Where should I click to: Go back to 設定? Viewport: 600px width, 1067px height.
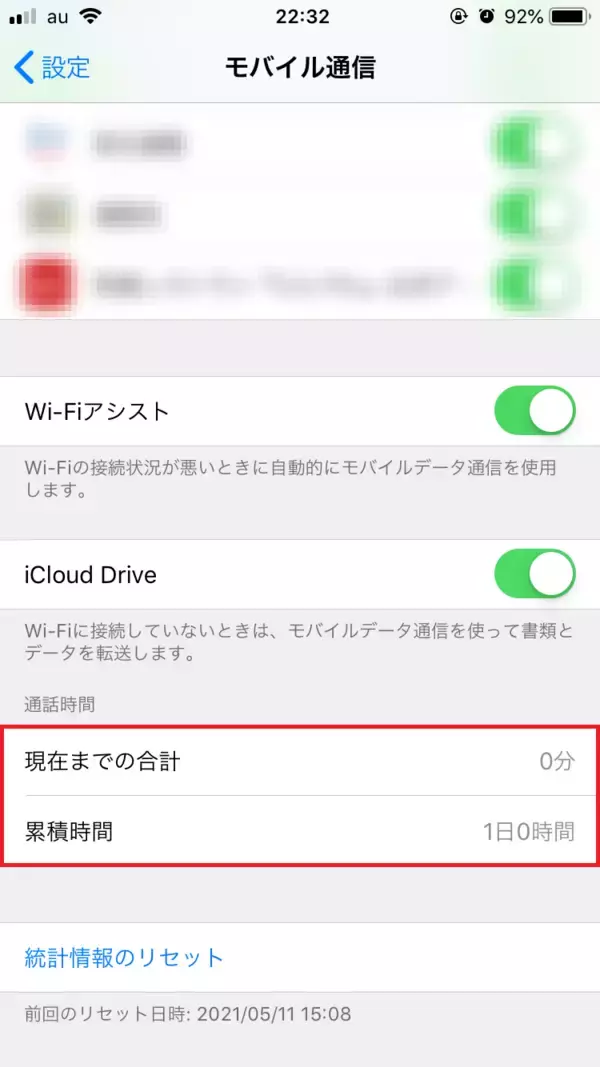pyautogui.click(x=52, y=68)
